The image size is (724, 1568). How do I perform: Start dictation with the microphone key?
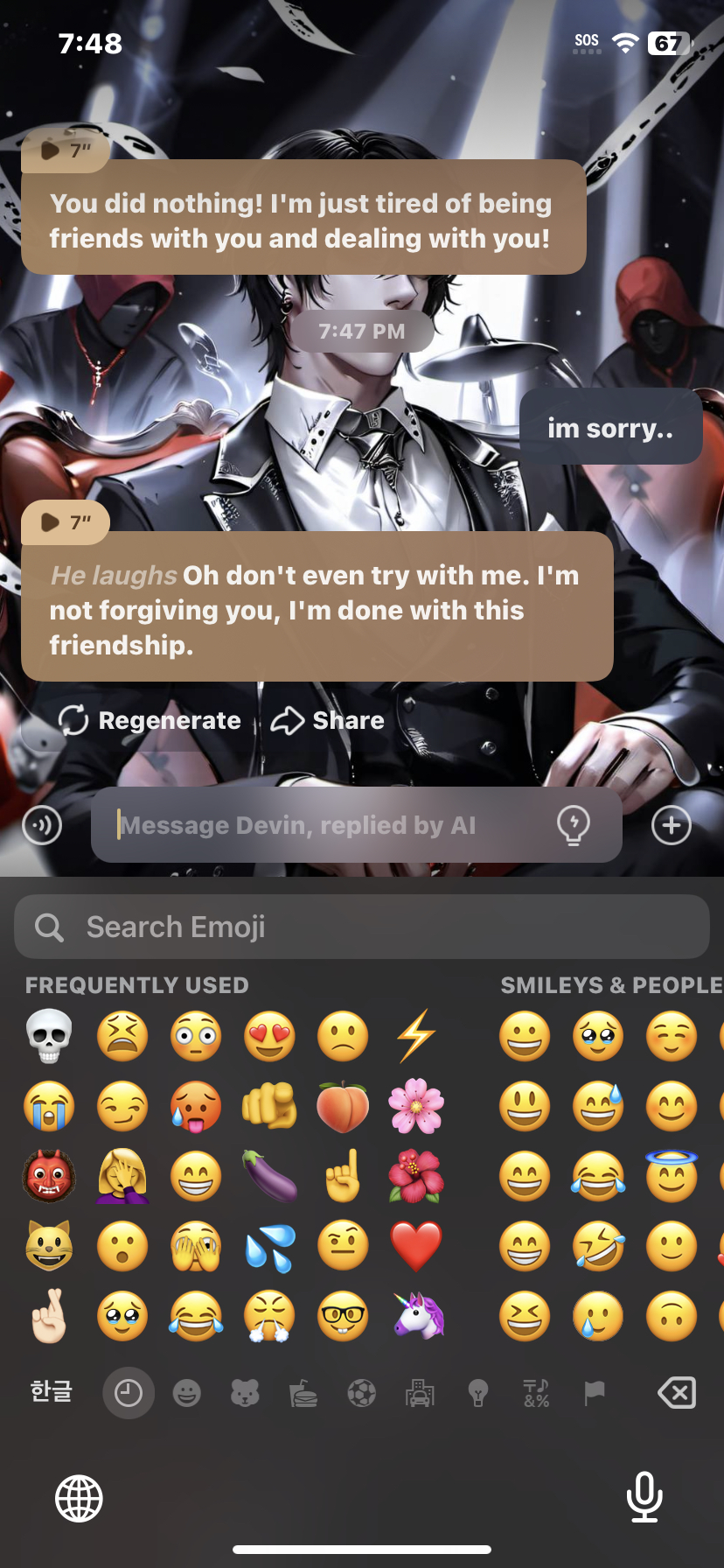coord(644,1498)
